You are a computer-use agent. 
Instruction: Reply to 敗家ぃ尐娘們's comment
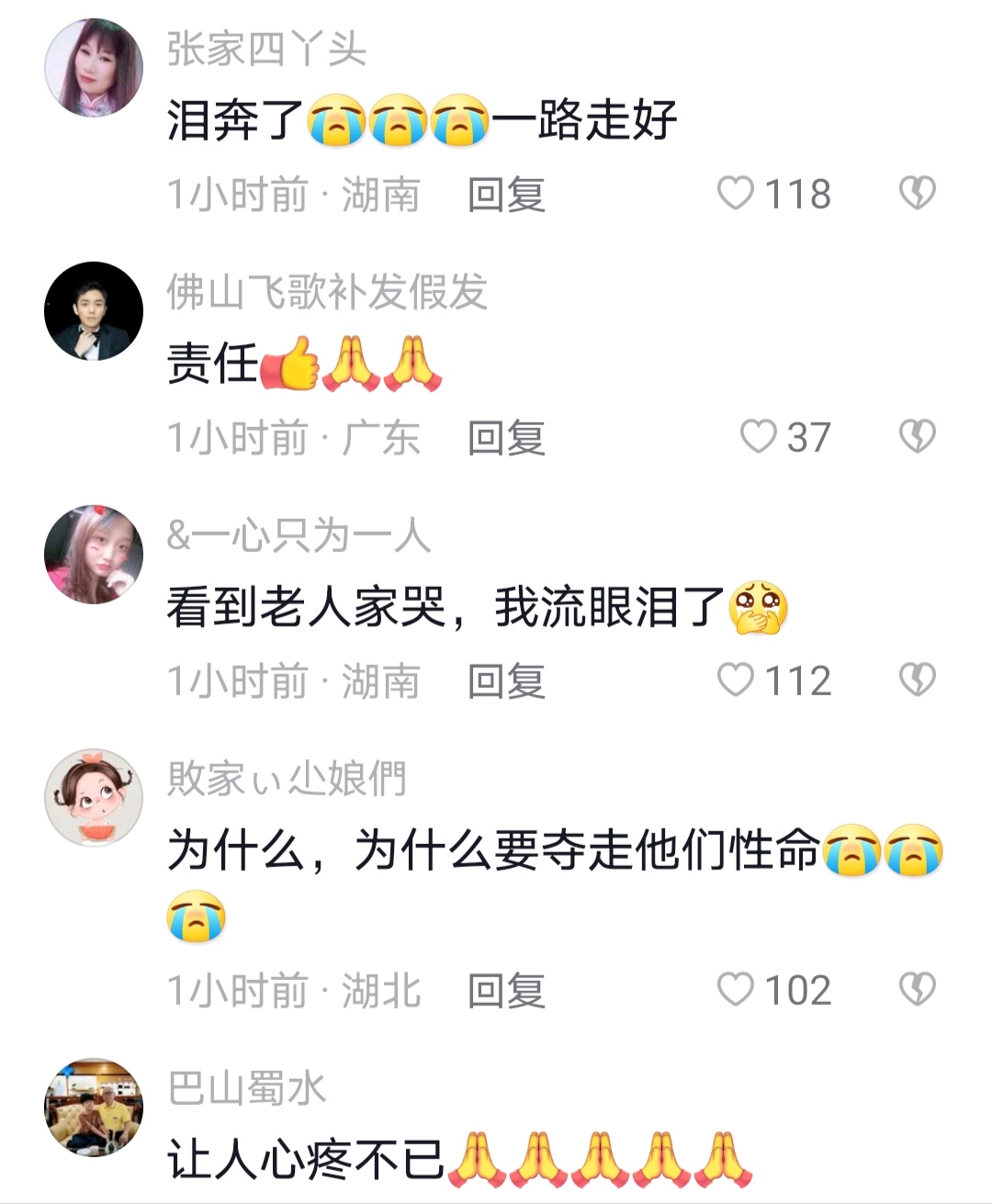pyautogui.click(x=506, y=991)
